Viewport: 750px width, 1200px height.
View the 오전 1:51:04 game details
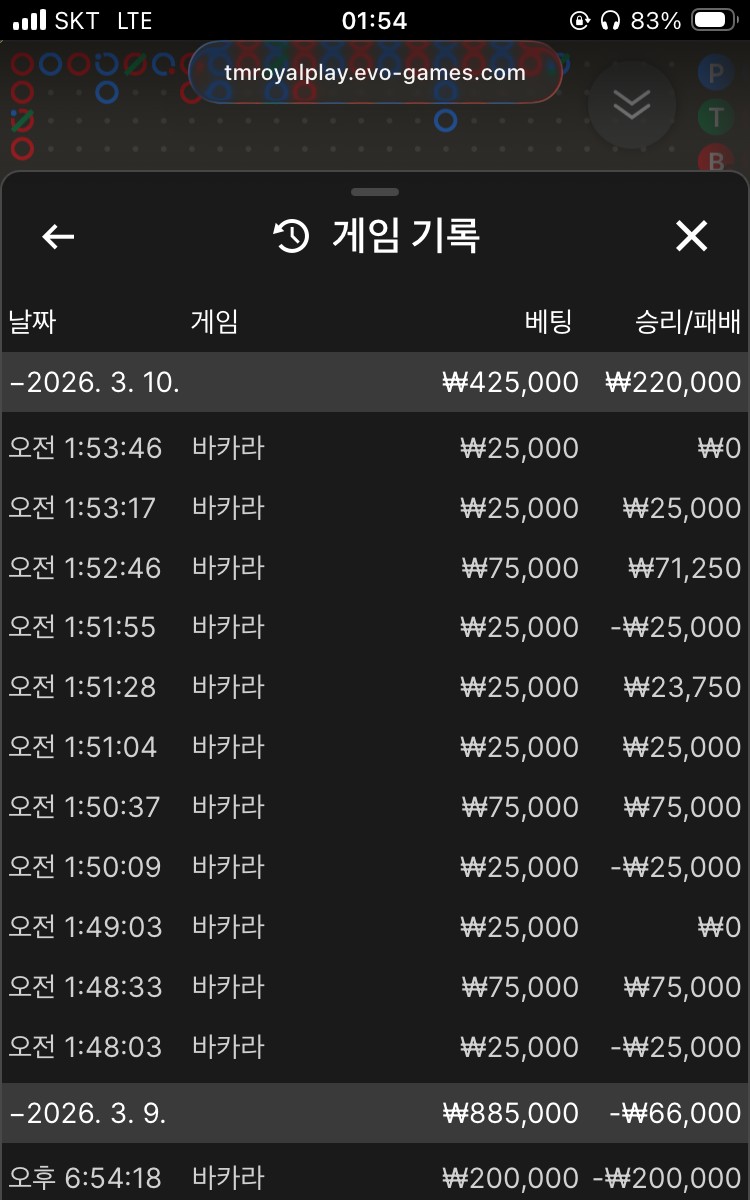pos(375,747)
